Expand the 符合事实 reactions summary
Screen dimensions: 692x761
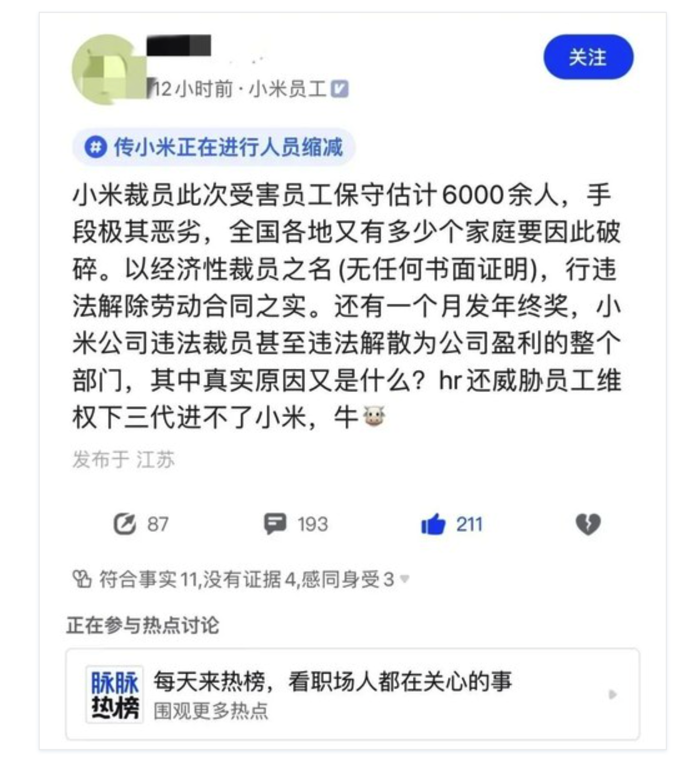(240, 578)
